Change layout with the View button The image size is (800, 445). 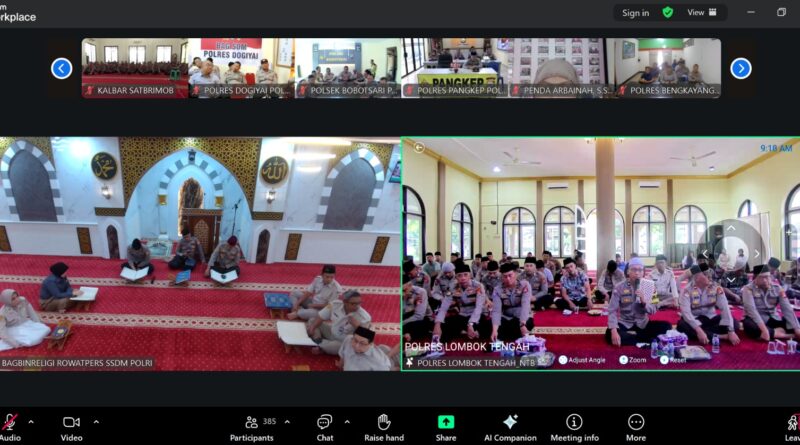[703, 13]
